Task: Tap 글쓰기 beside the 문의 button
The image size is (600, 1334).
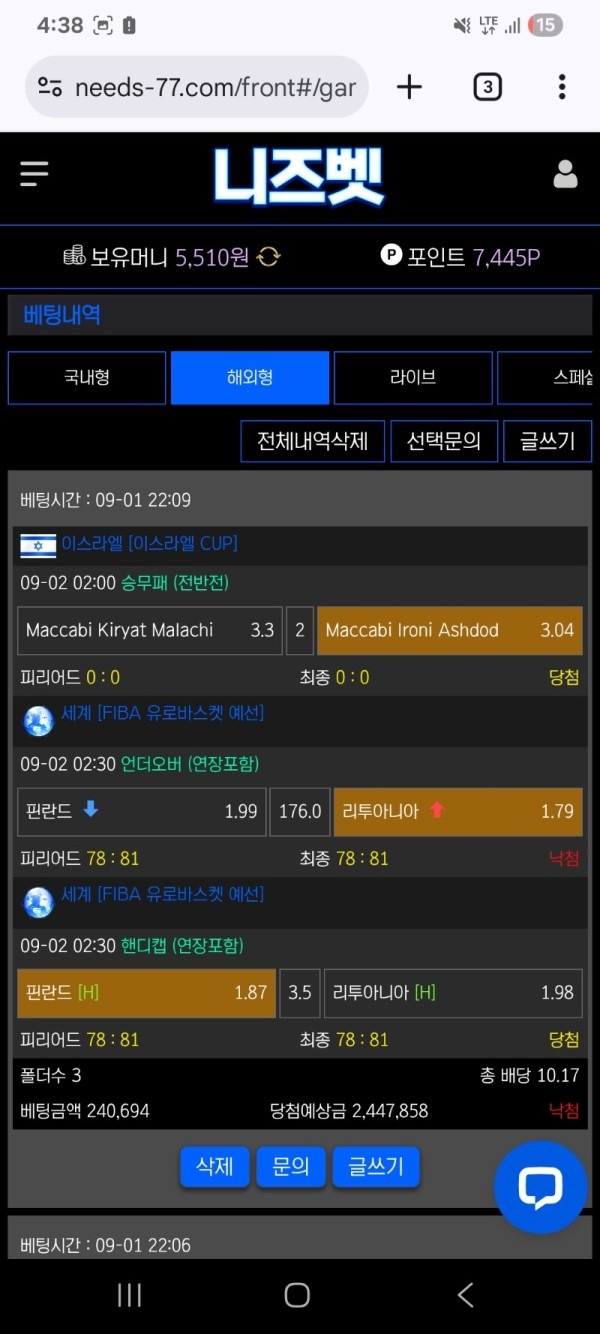Action: (x=375, y=1167)
